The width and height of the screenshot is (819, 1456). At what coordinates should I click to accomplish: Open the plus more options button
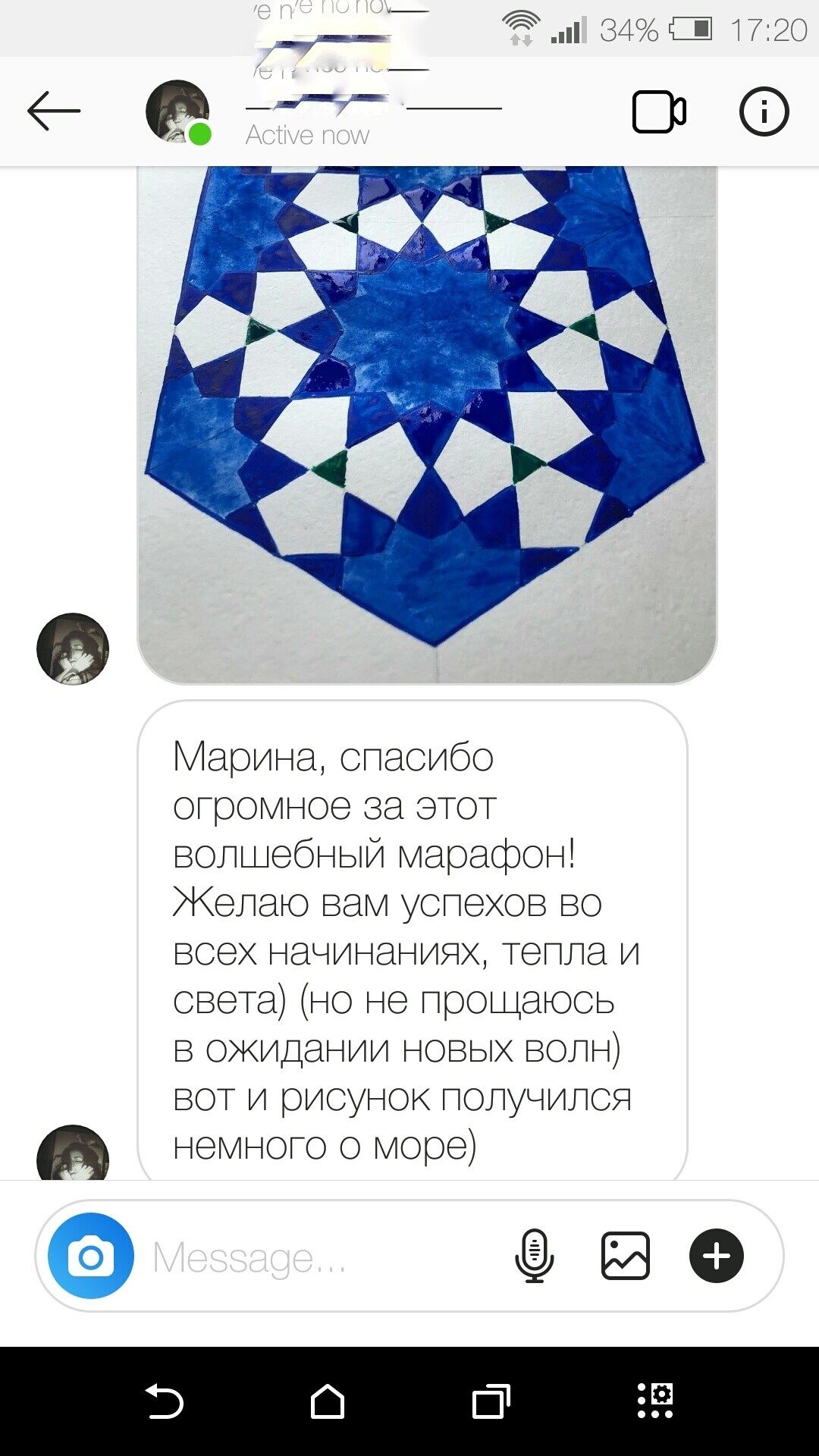[x=716, y=1256]
